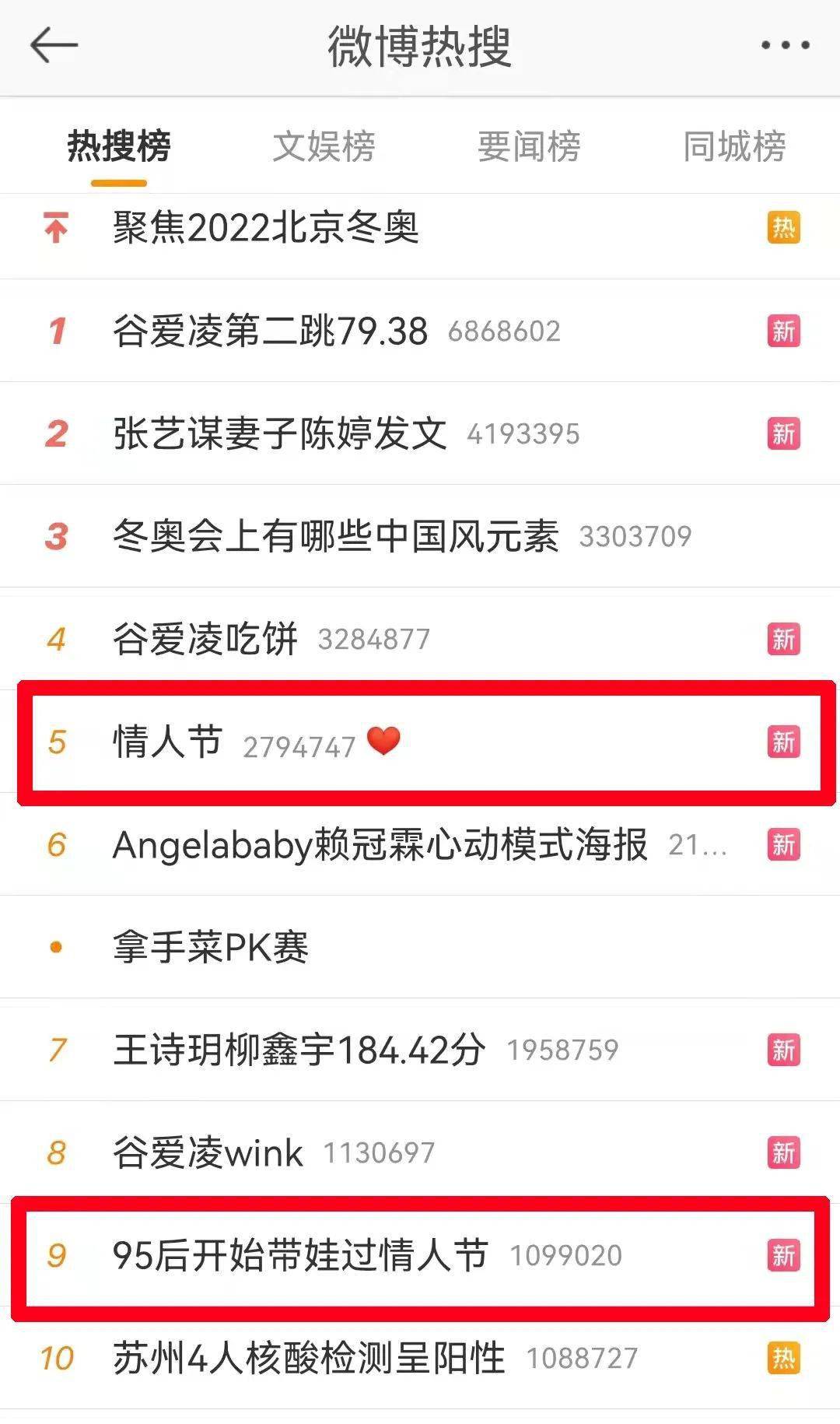Open topic 王诗玥柳鑫宇184.42分

[299, 1050]
